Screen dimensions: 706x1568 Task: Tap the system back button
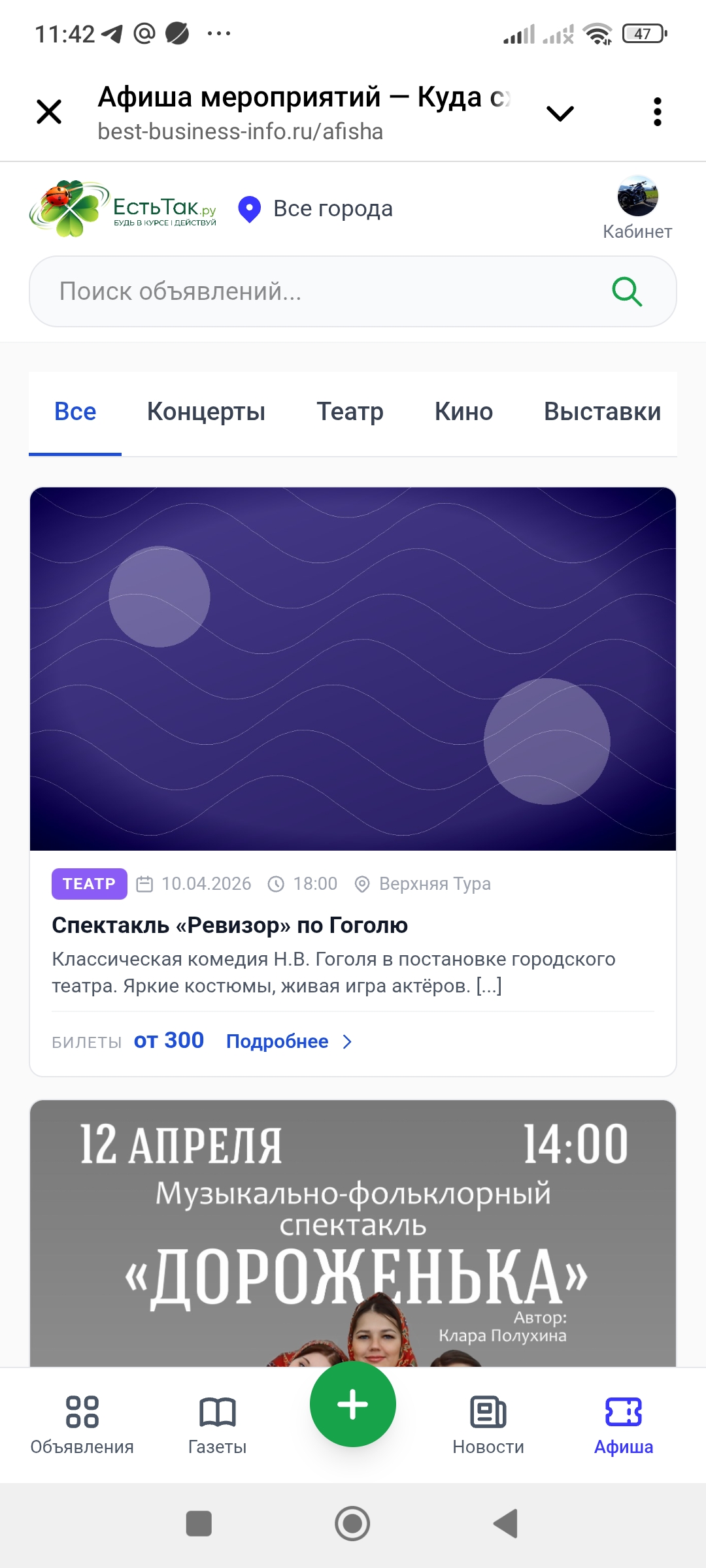(505, 1524)
